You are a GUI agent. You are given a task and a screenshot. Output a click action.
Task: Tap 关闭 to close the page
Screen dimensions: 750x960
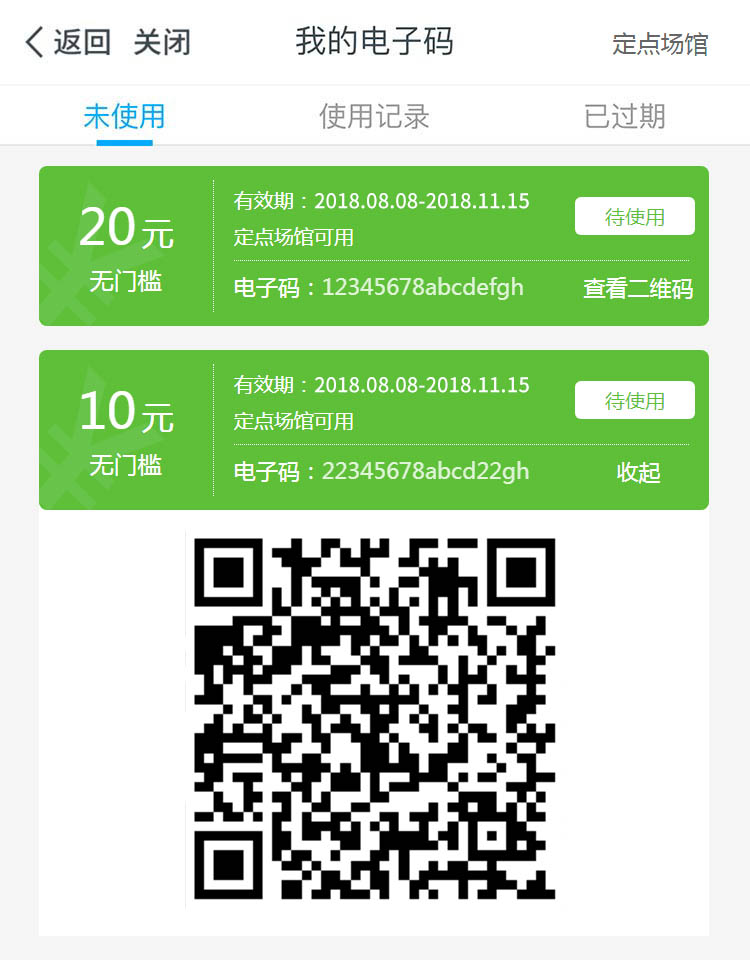162,43
